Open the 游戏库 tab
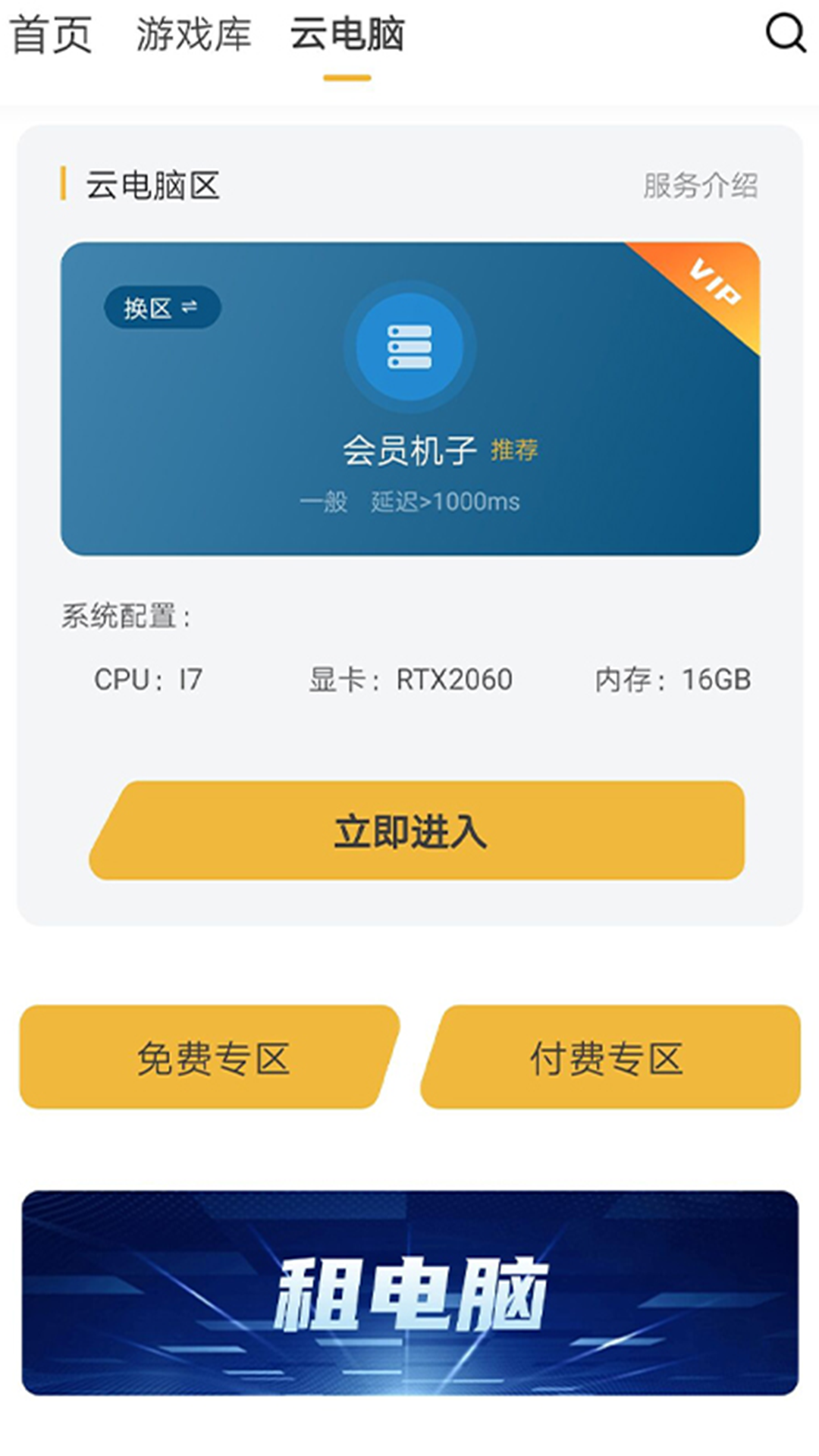819x1456 pixels. point(192,34)
